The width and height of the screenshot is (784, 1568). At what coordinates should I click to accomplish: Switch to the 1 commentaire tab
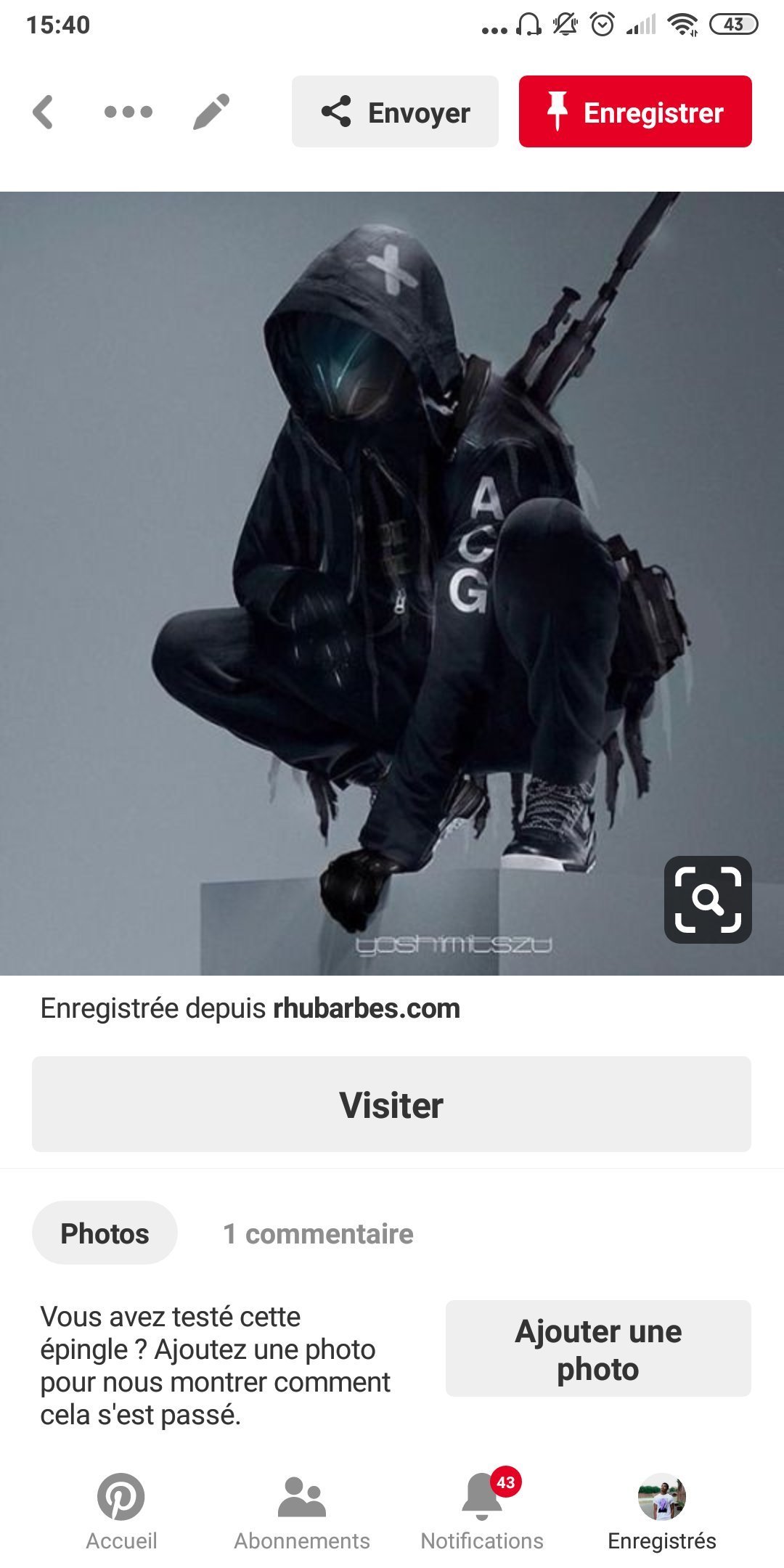[x=318, y=1233]
